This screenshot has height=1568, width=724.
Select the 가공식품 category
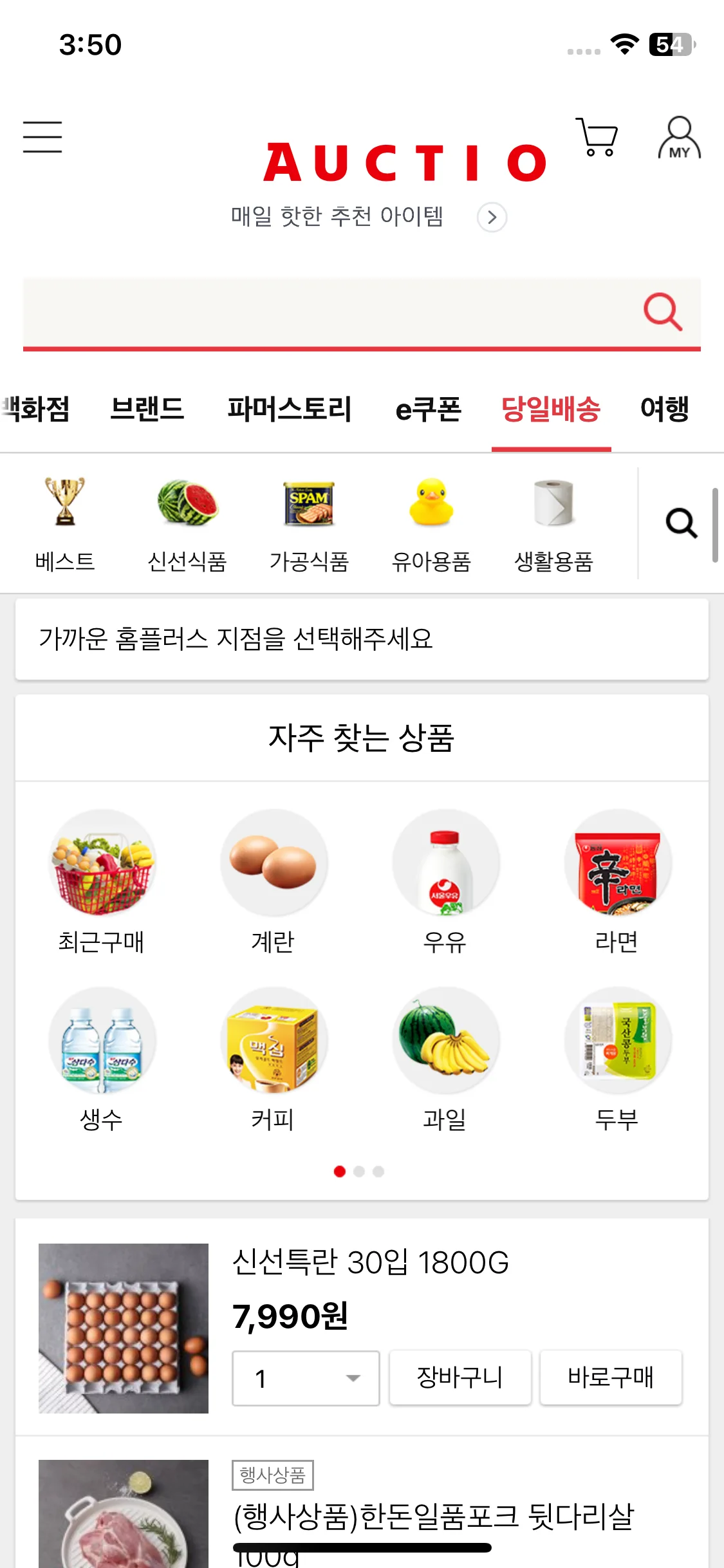tap(309, 525)
